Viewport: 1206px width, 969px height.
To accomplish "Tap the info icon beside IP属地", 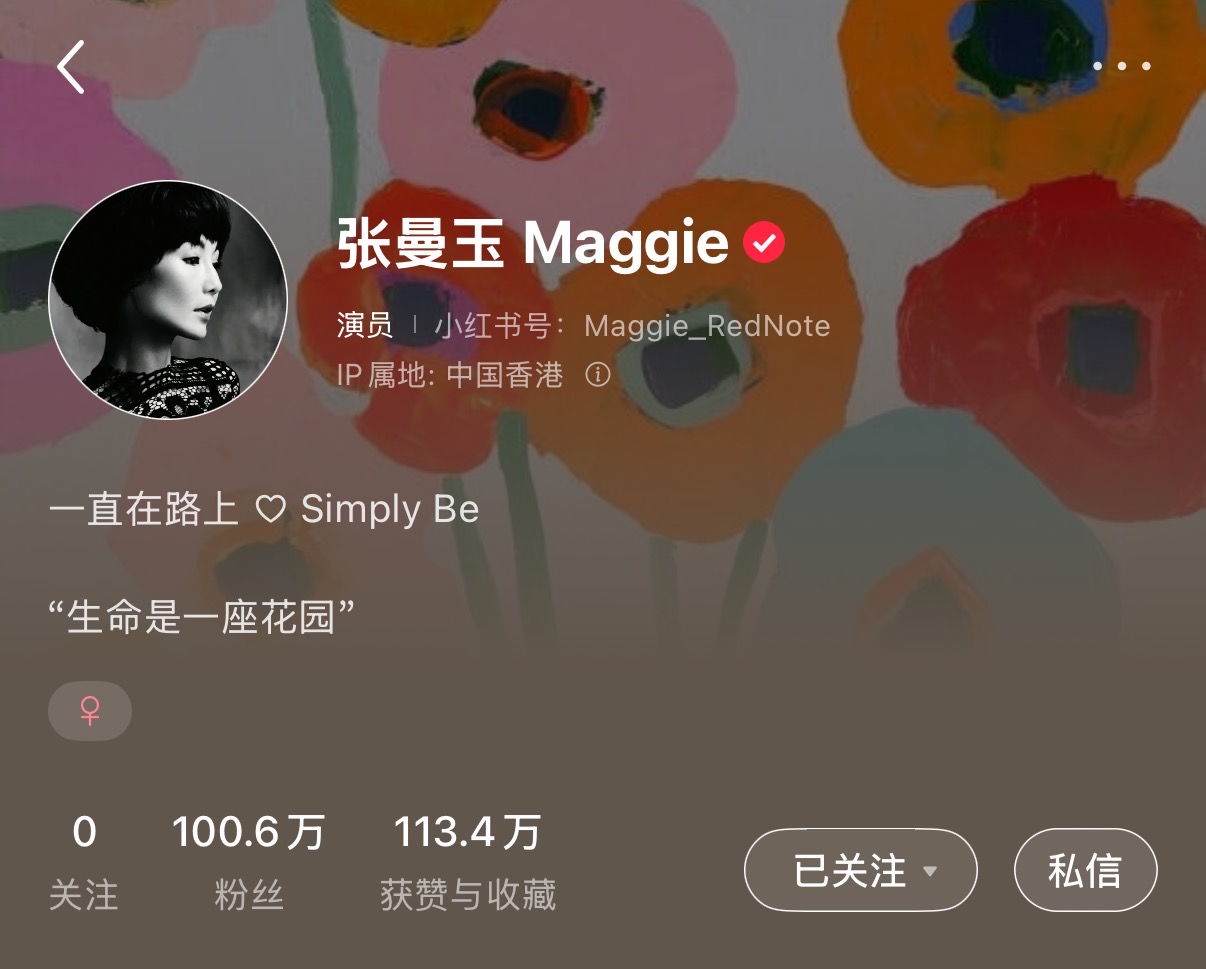I will tap(597, 376).
